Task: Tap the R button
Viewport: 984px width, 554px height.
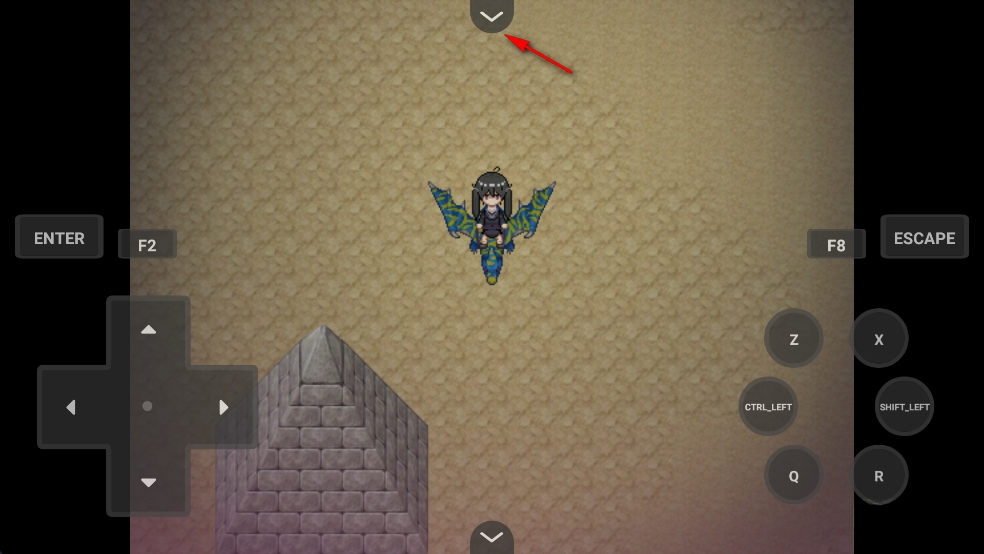Action: (x=879, y=476)
